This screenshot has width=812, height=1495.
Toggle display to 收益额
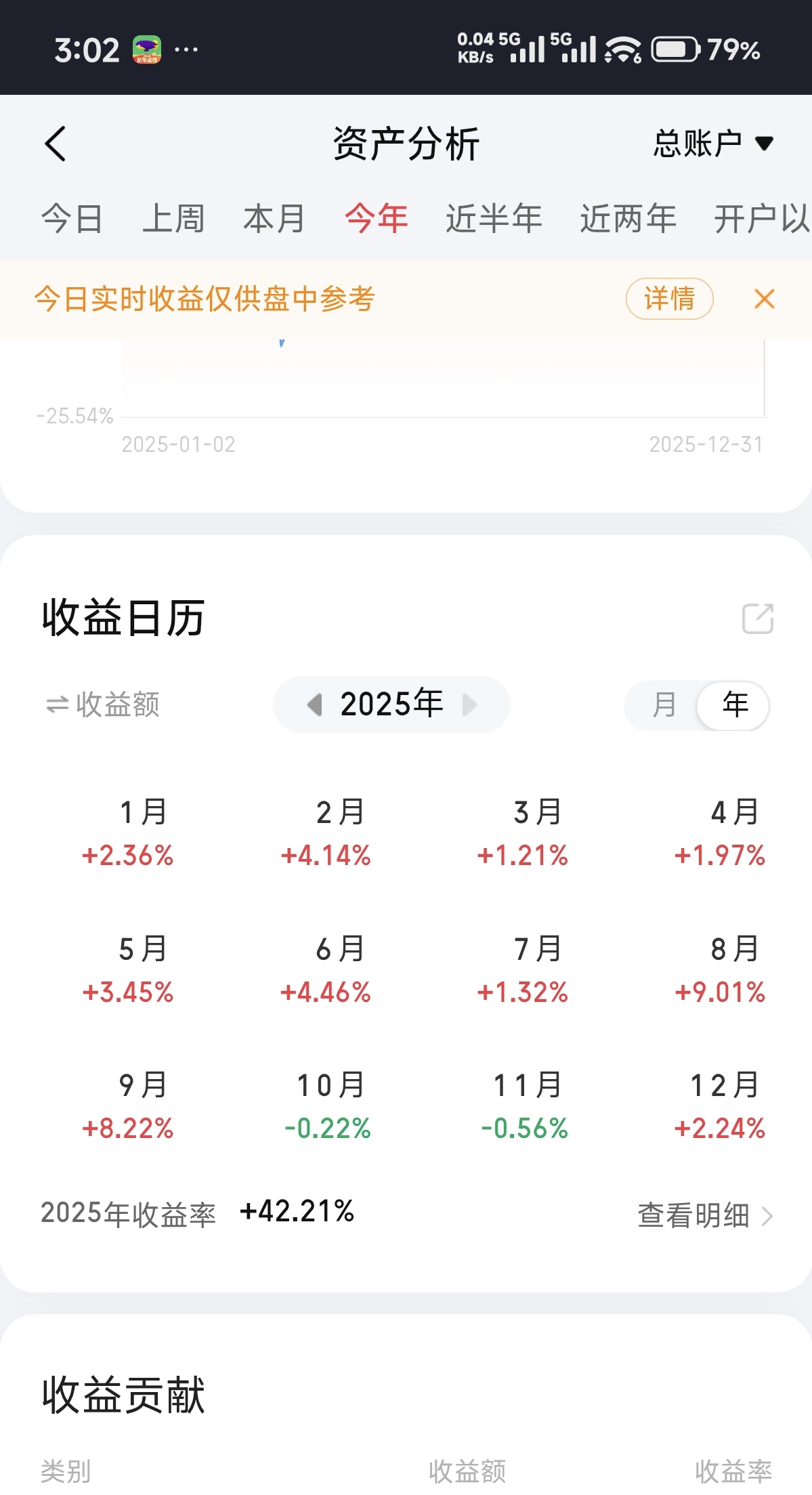point(103,704)
